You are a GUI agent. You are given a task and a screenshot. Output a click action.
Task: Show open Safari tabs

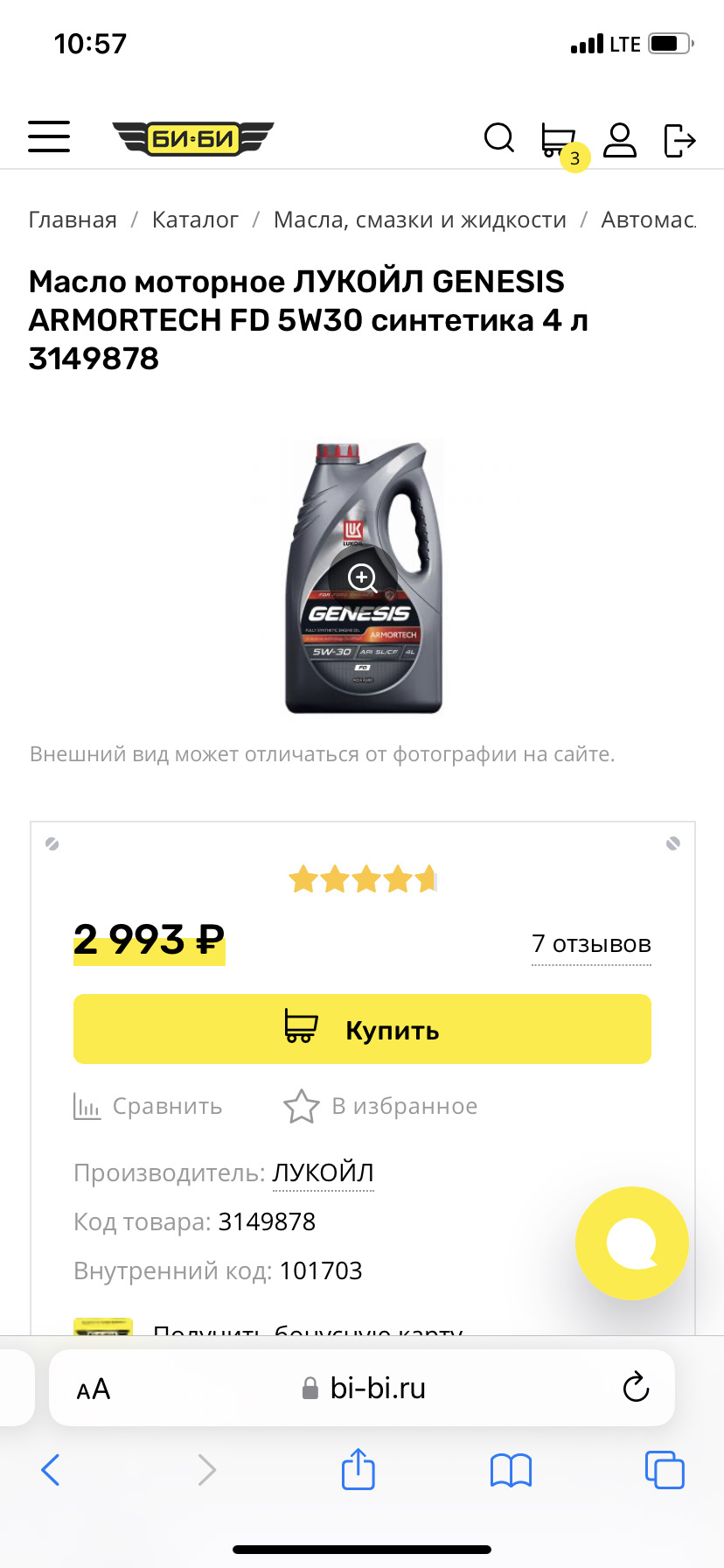[x=664, y=1469]
